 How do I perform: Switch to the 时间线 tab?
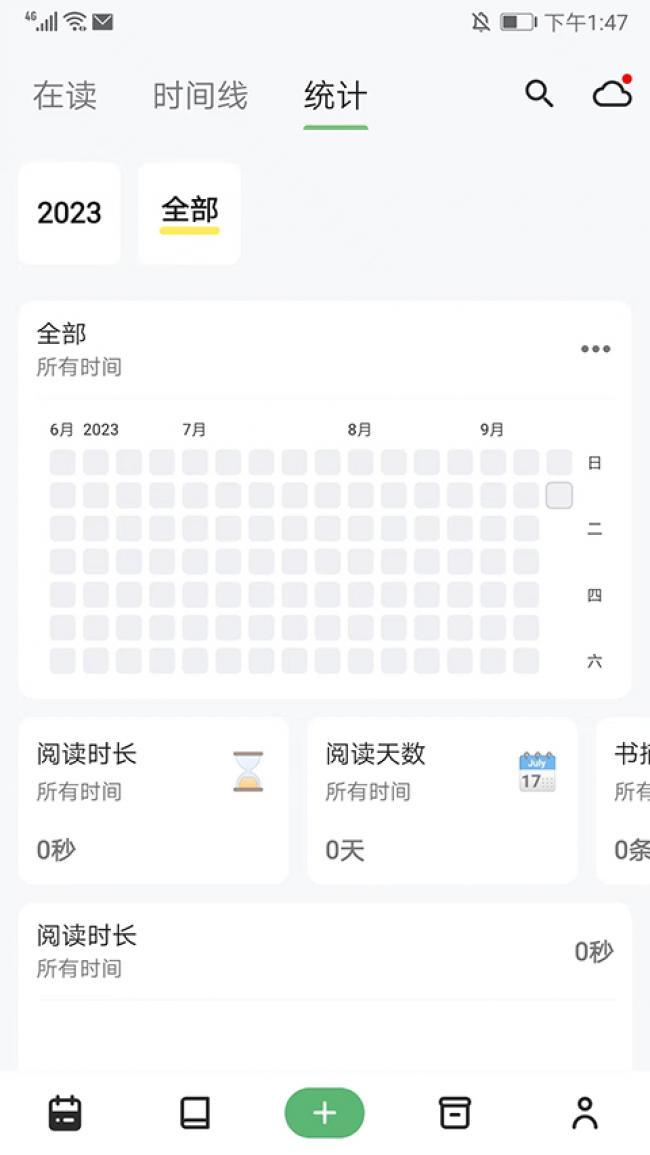pyautogui.click(x=200, y=96)
